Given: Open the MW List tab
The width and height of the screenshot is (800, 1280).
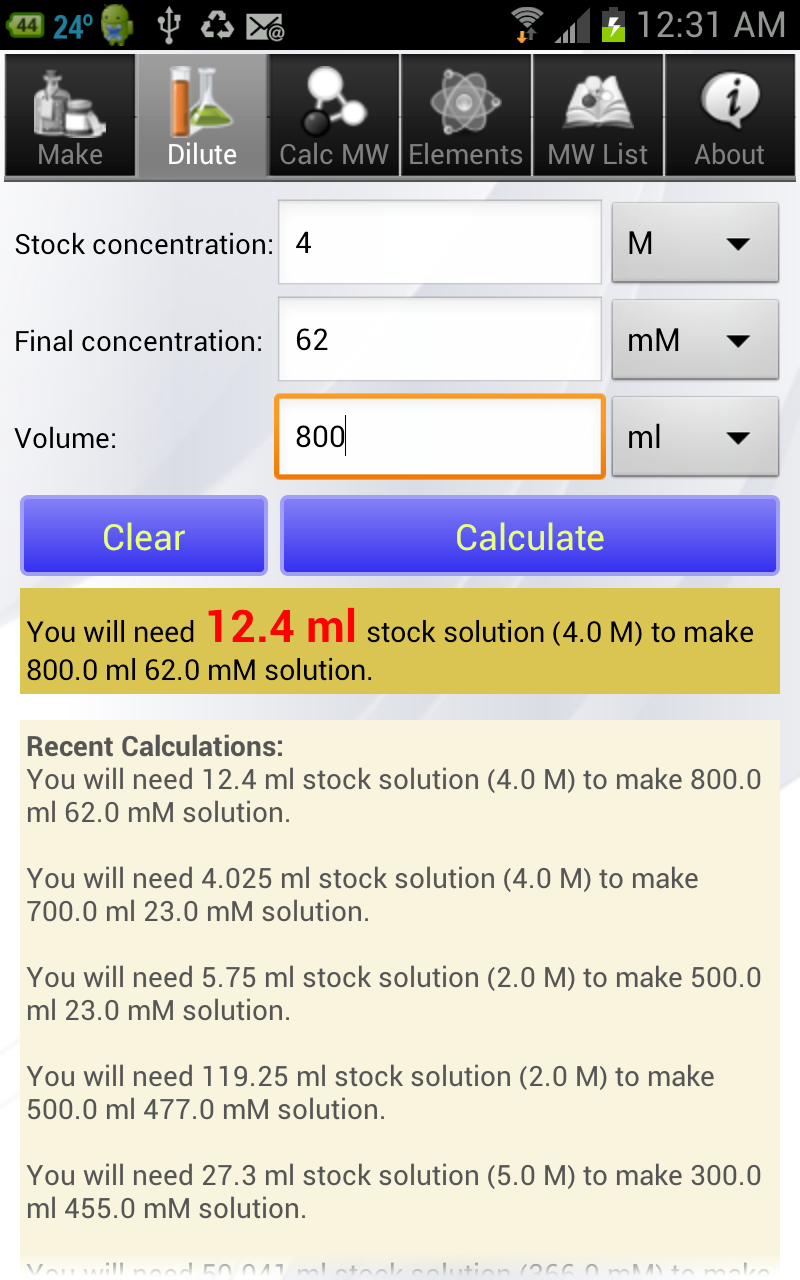Looking at the screenshot, I should [x=598, y=115].
